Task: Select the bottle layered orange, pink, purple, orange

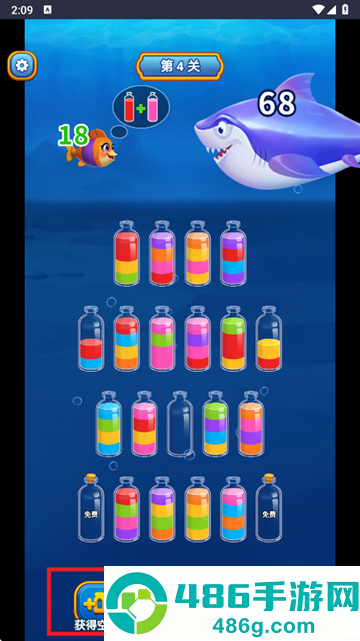Action: (x=251, y=424)
